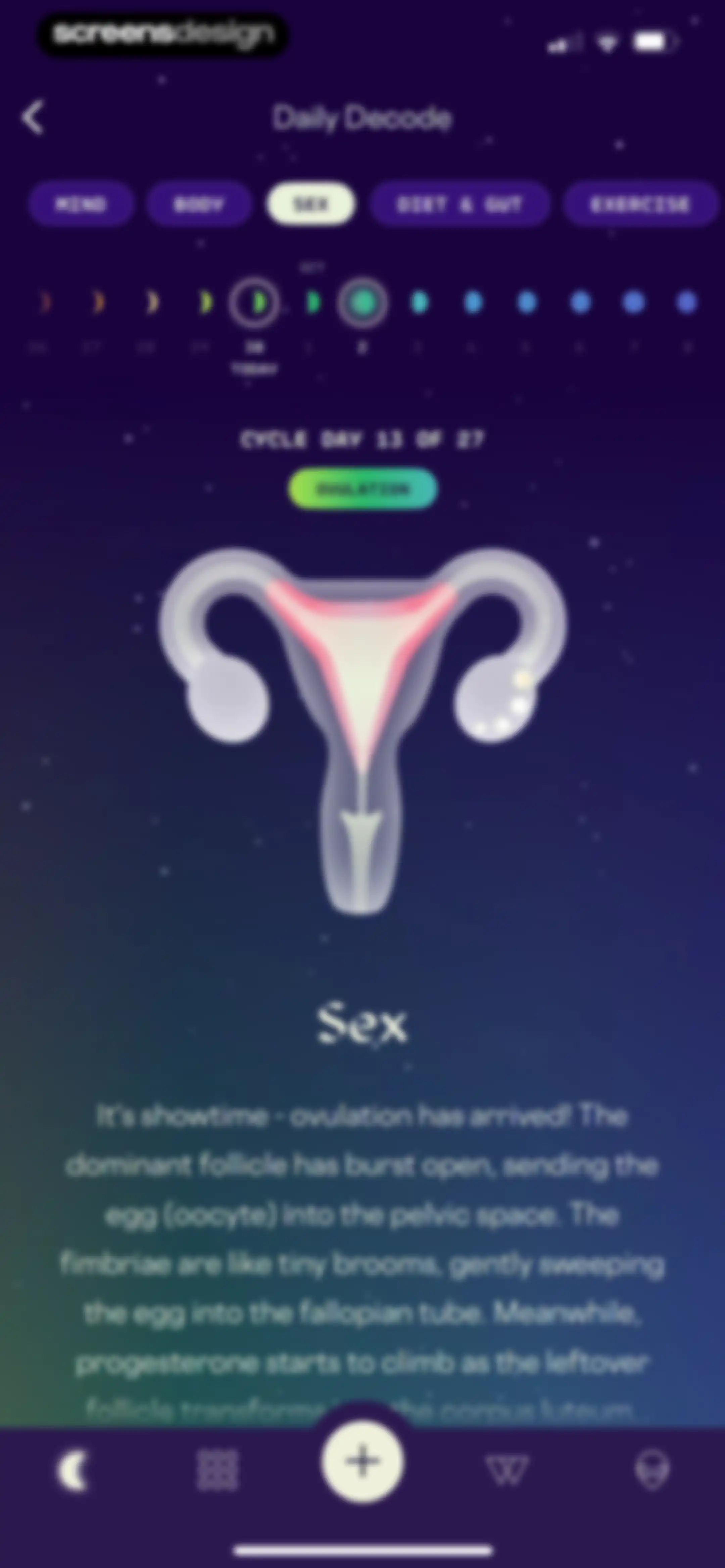725x1568 pixels.
Task: Select the highlighted full green circle day
Action: 362,303
